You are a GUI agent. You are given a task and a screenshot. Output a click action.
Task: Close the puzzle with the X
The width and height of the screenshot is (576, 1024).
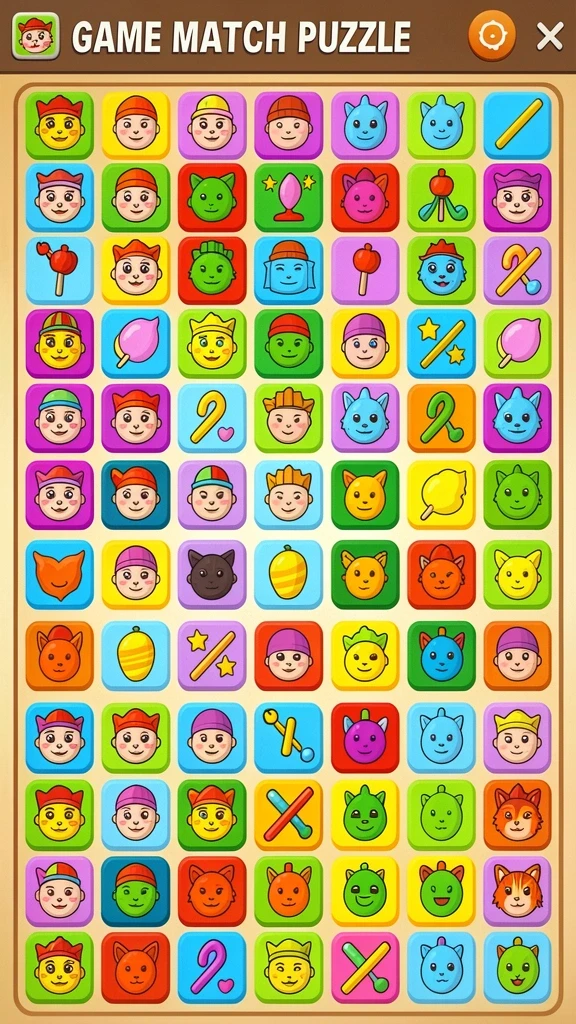point(550,36)
